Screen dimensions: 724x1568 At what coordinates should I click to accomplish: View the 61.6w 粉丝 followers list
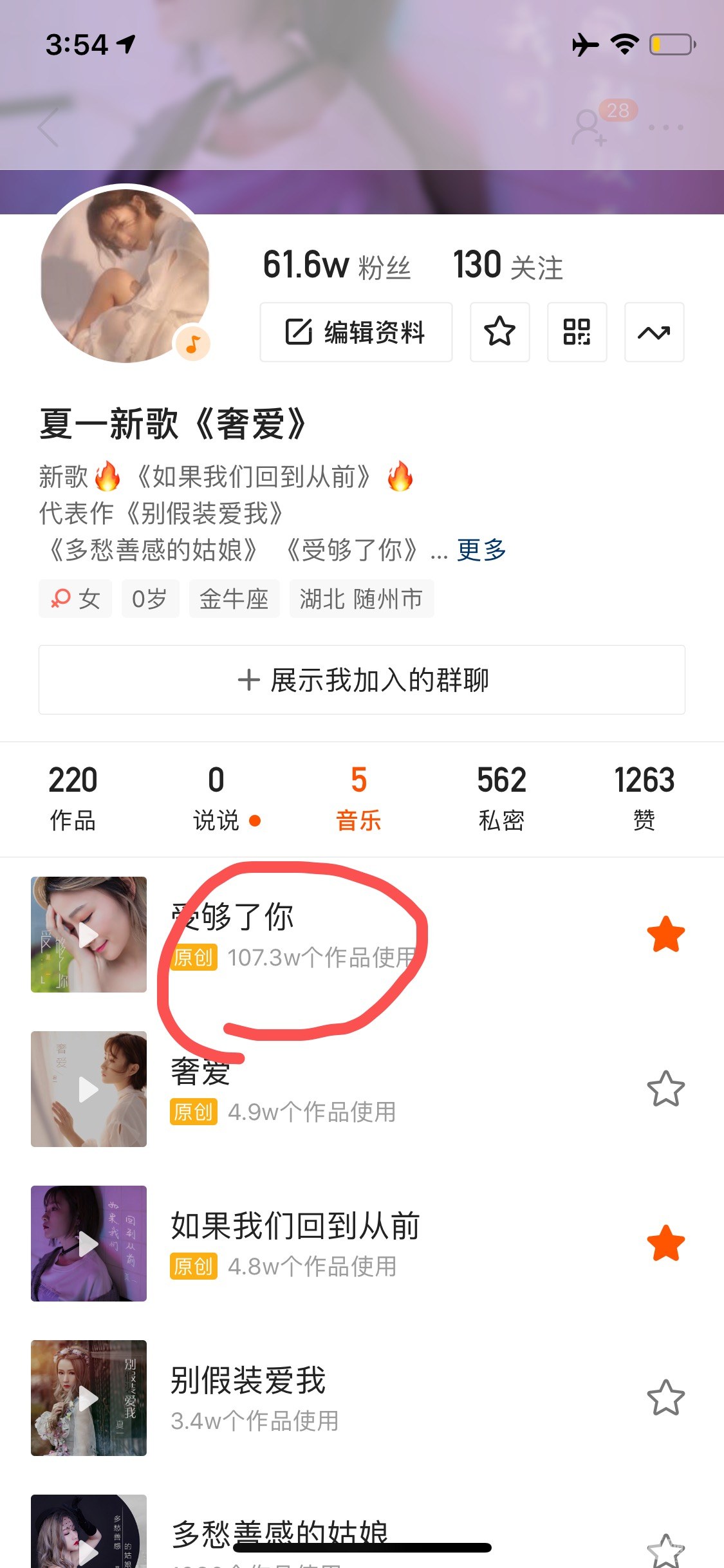pos(337,265)
